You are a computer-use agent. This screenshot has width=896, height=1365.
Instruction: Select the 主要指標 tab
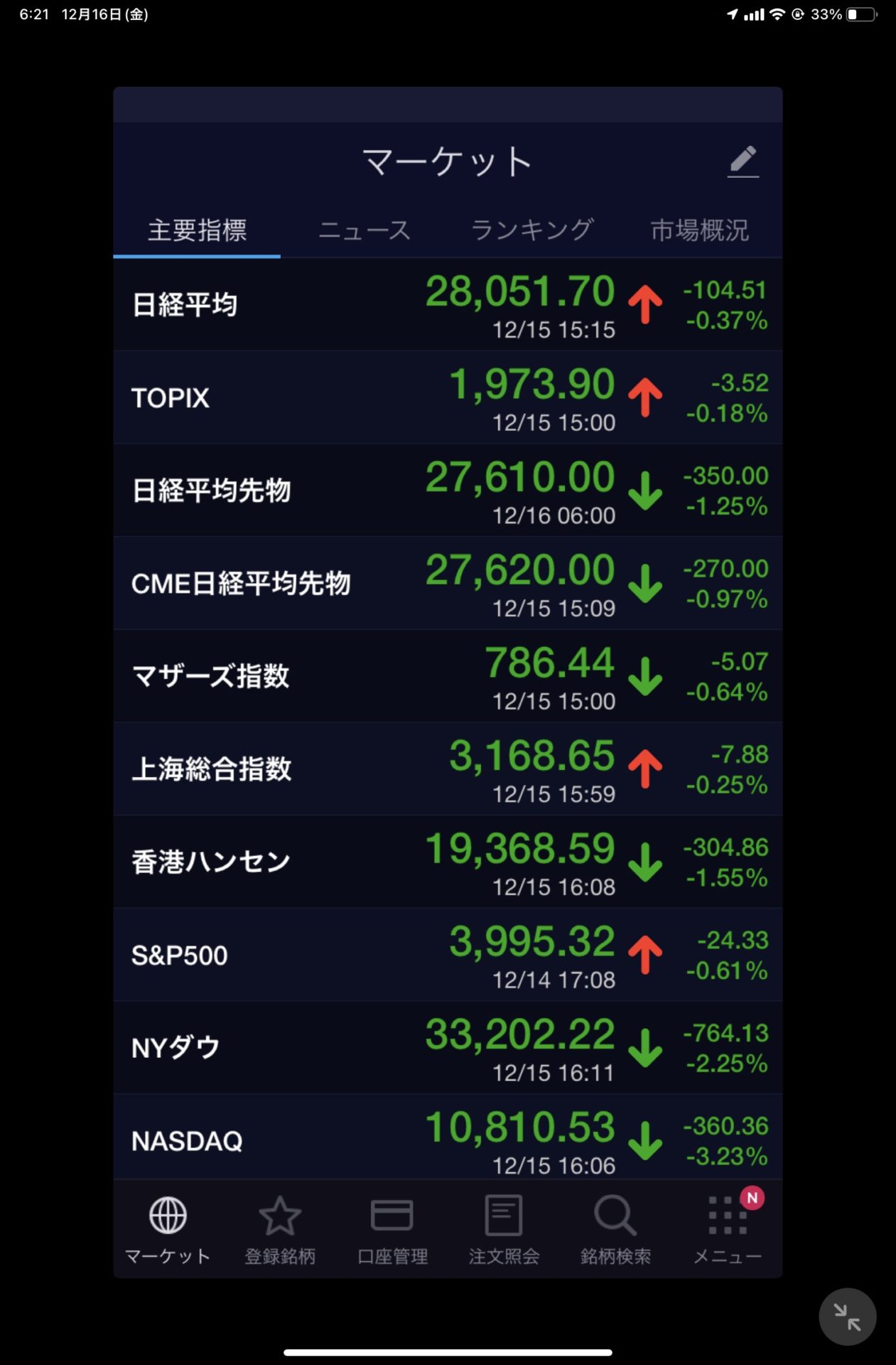pyautogui.click(x=197, y=230)
